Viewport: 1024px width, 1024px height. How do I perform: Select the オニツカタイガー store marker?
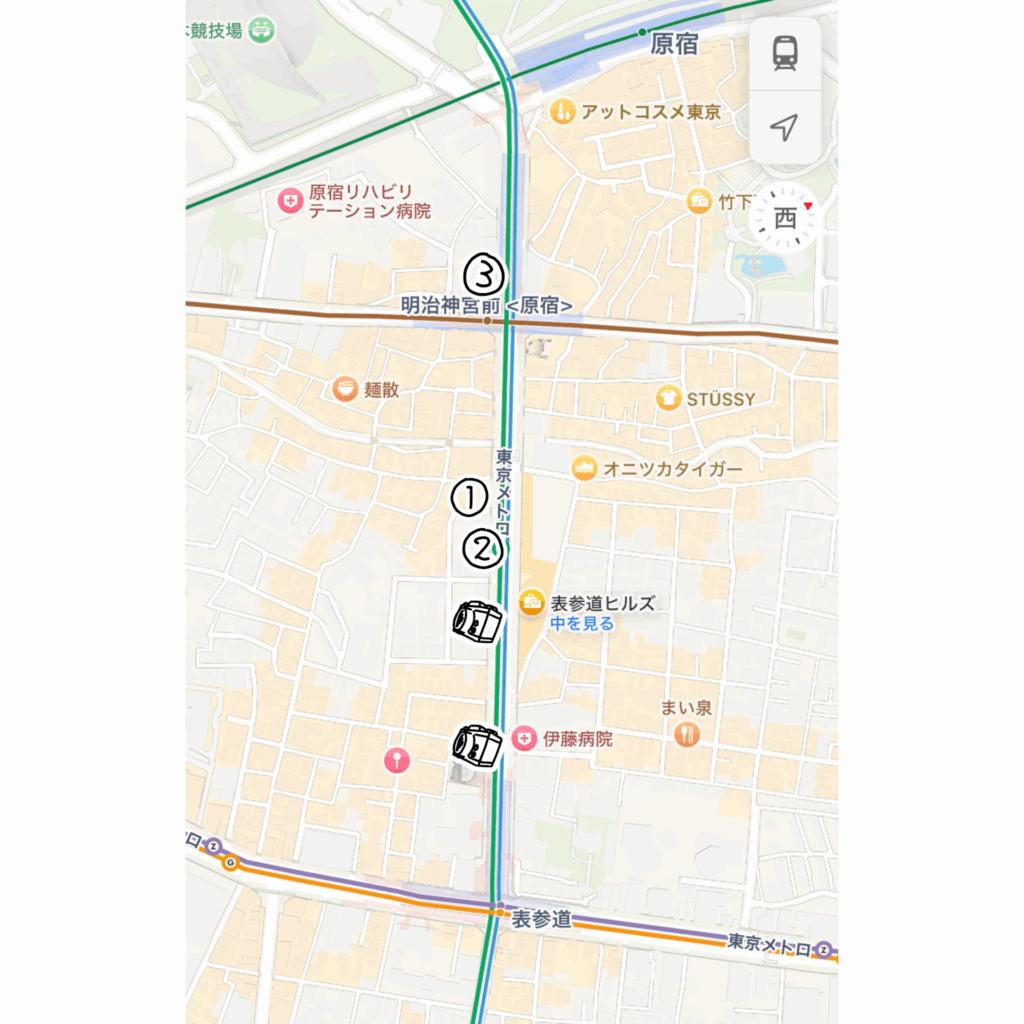pyautogui.click(x=584, y=467)
